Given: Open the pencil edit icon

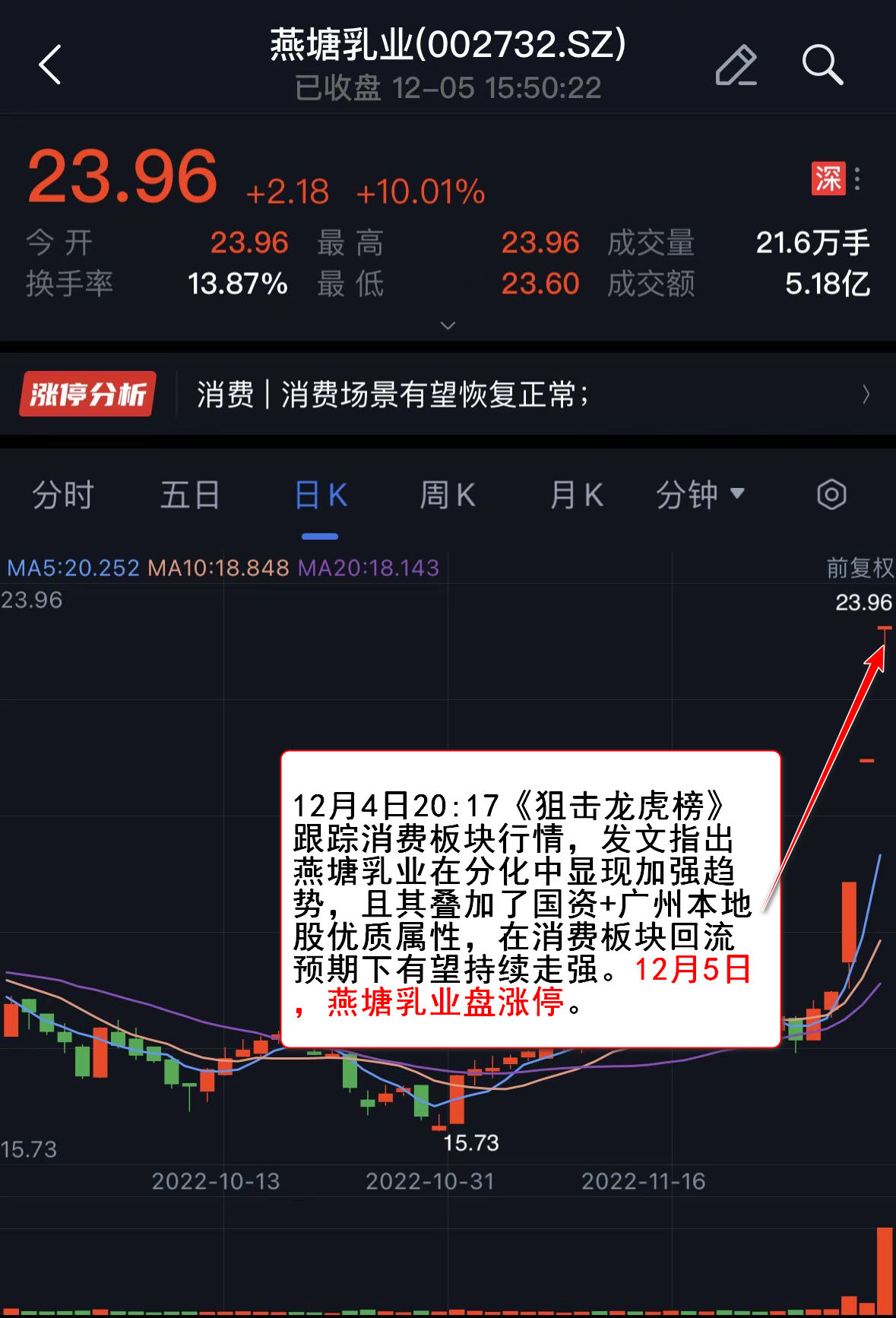Looking at the screenshot, I should (x=736, y=65).
